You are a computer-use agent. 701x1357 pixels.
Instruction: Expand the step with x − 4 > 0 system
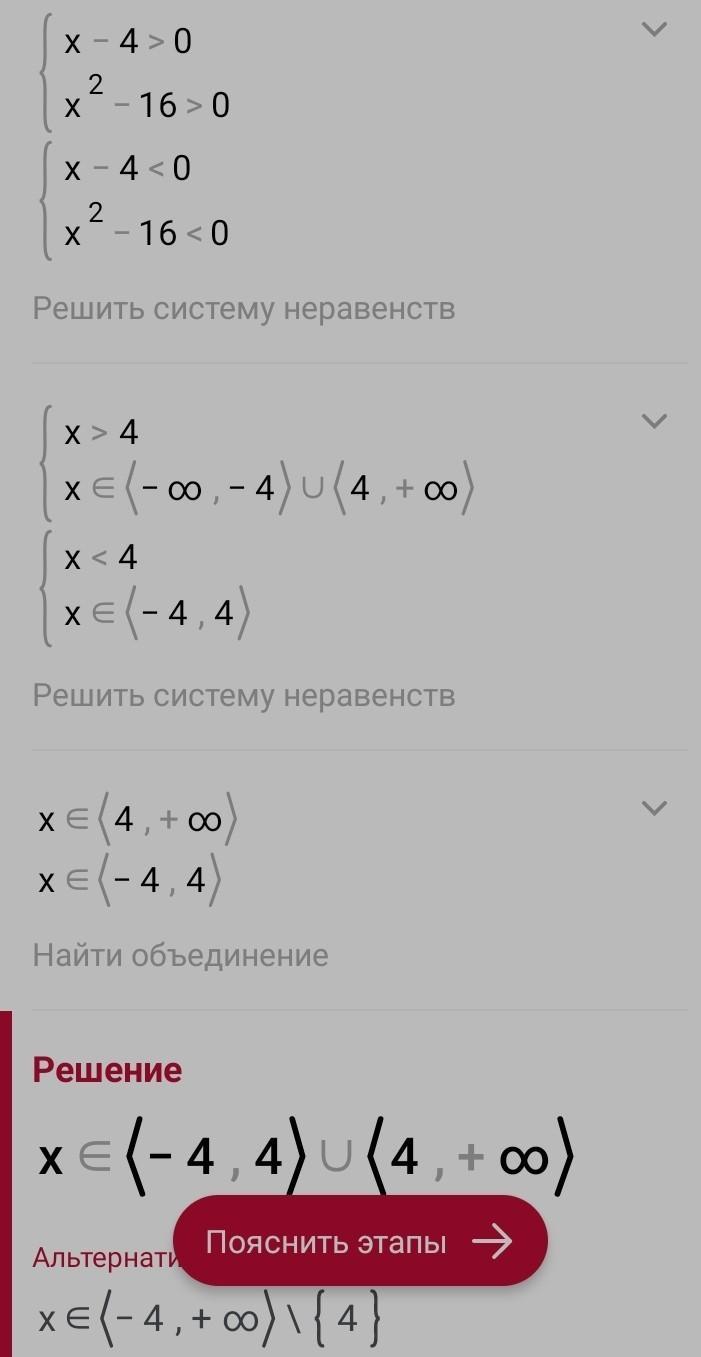[654, 30]
